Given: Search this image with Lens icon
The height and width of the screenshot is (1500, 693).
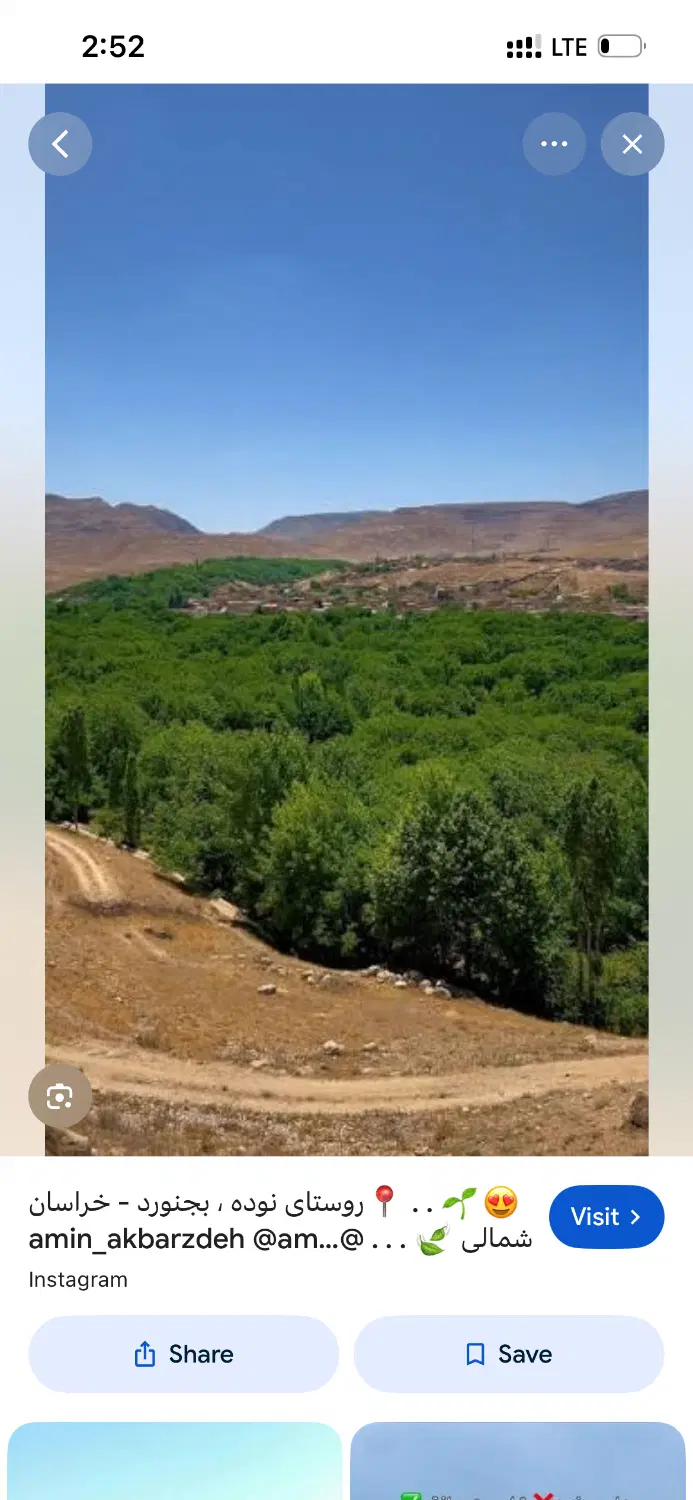Looking at the screenshot, I should 60,1097.
